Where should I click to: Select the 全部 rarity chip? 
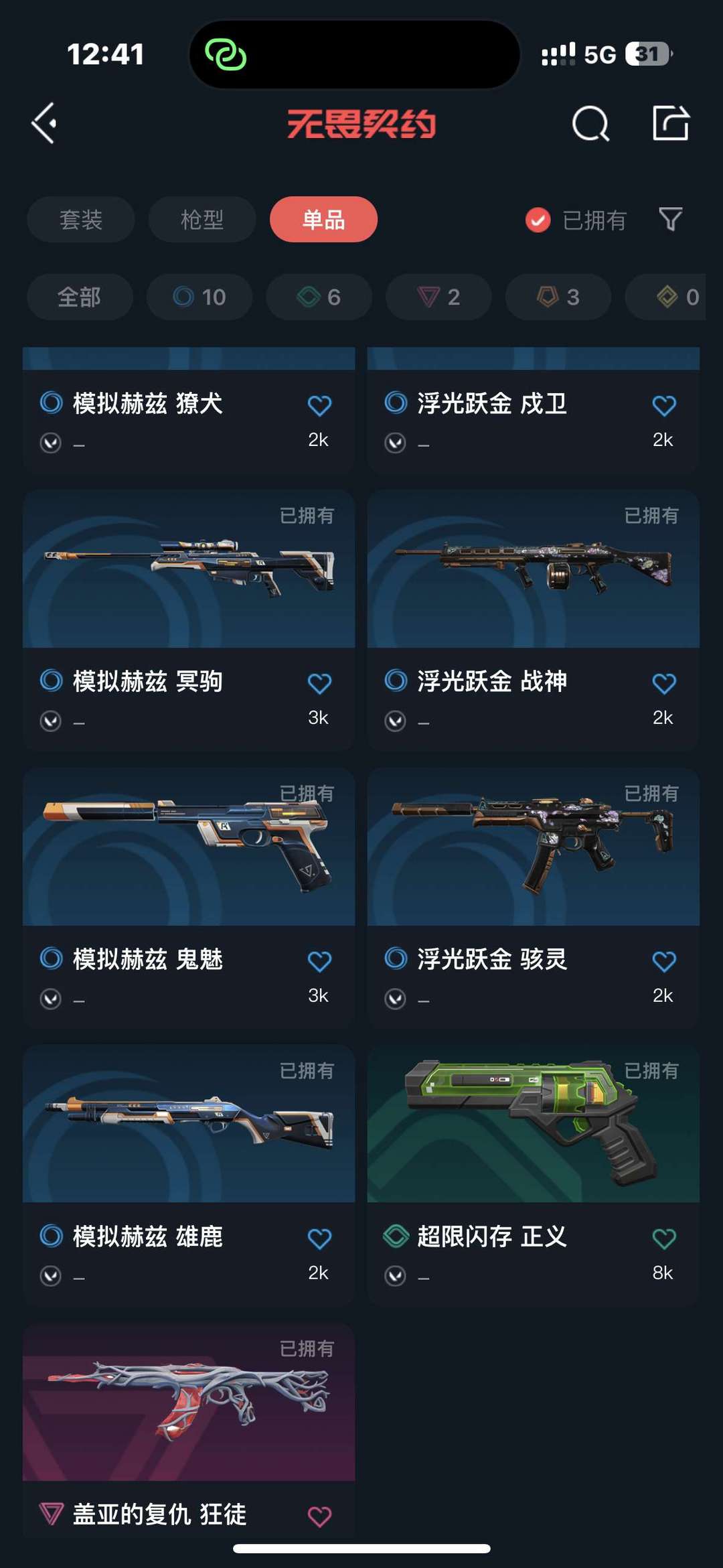pos(80,297)
